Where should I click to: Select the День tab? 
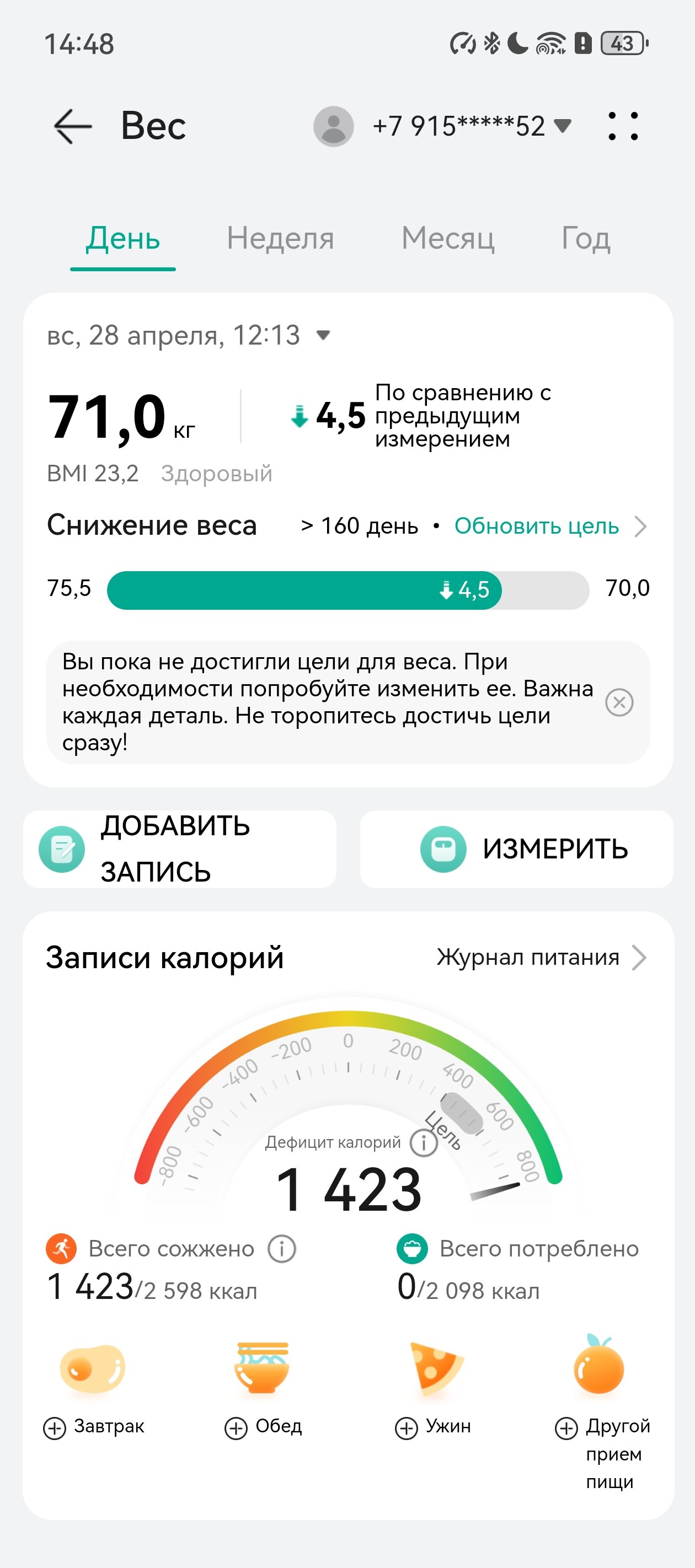click(x=123, y=239)
